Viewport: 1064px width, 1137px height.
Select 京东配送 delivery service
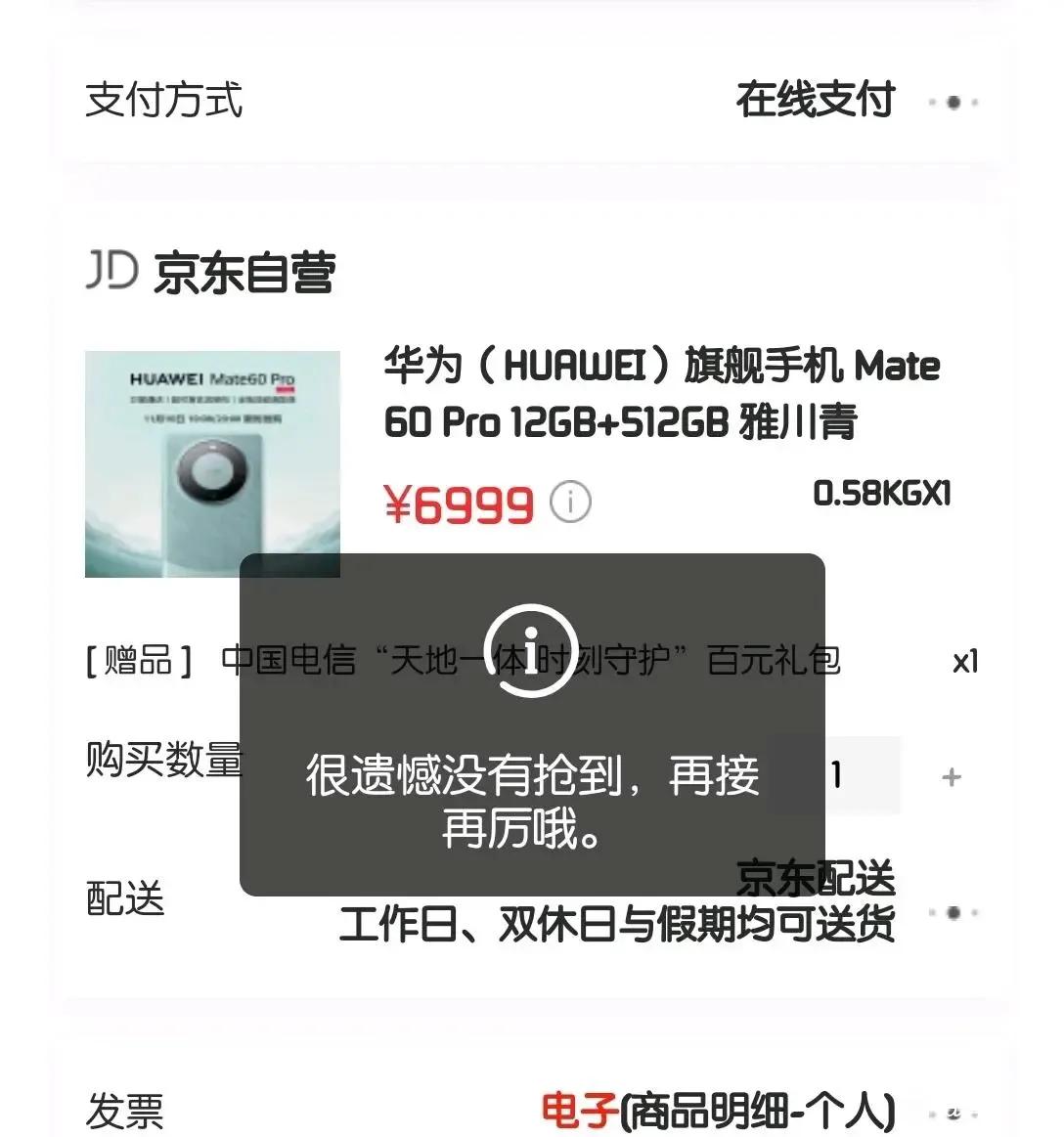tap(818, 879)
